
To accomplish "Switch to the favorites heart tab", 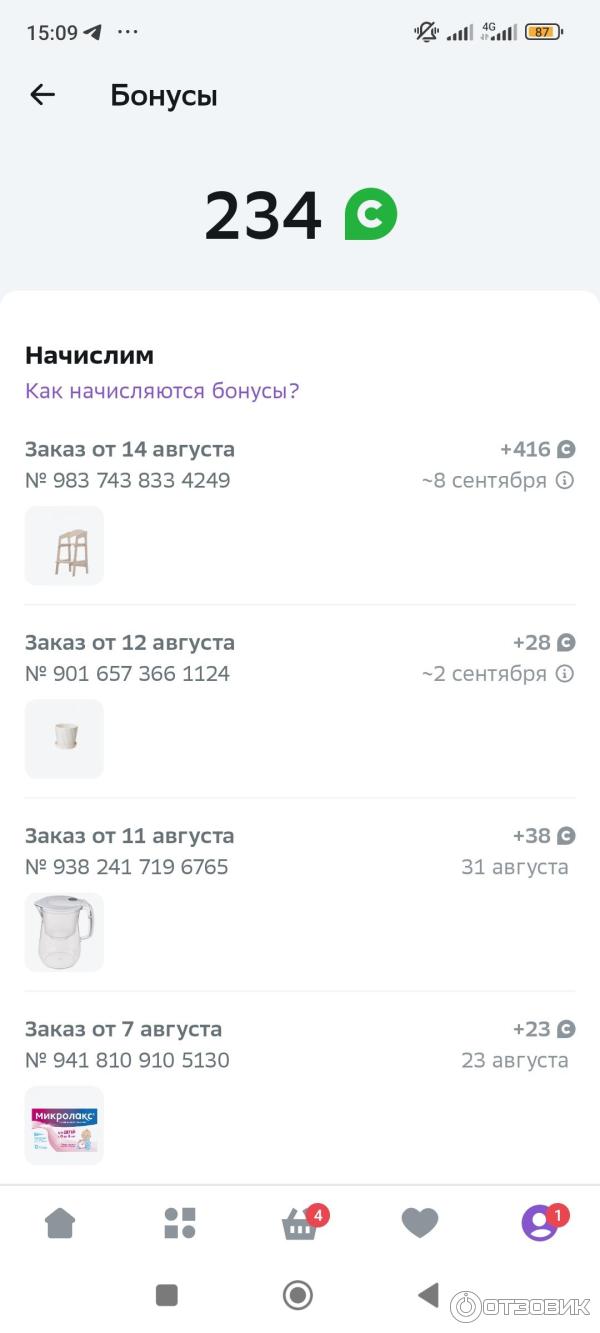I will [420, 1223].
